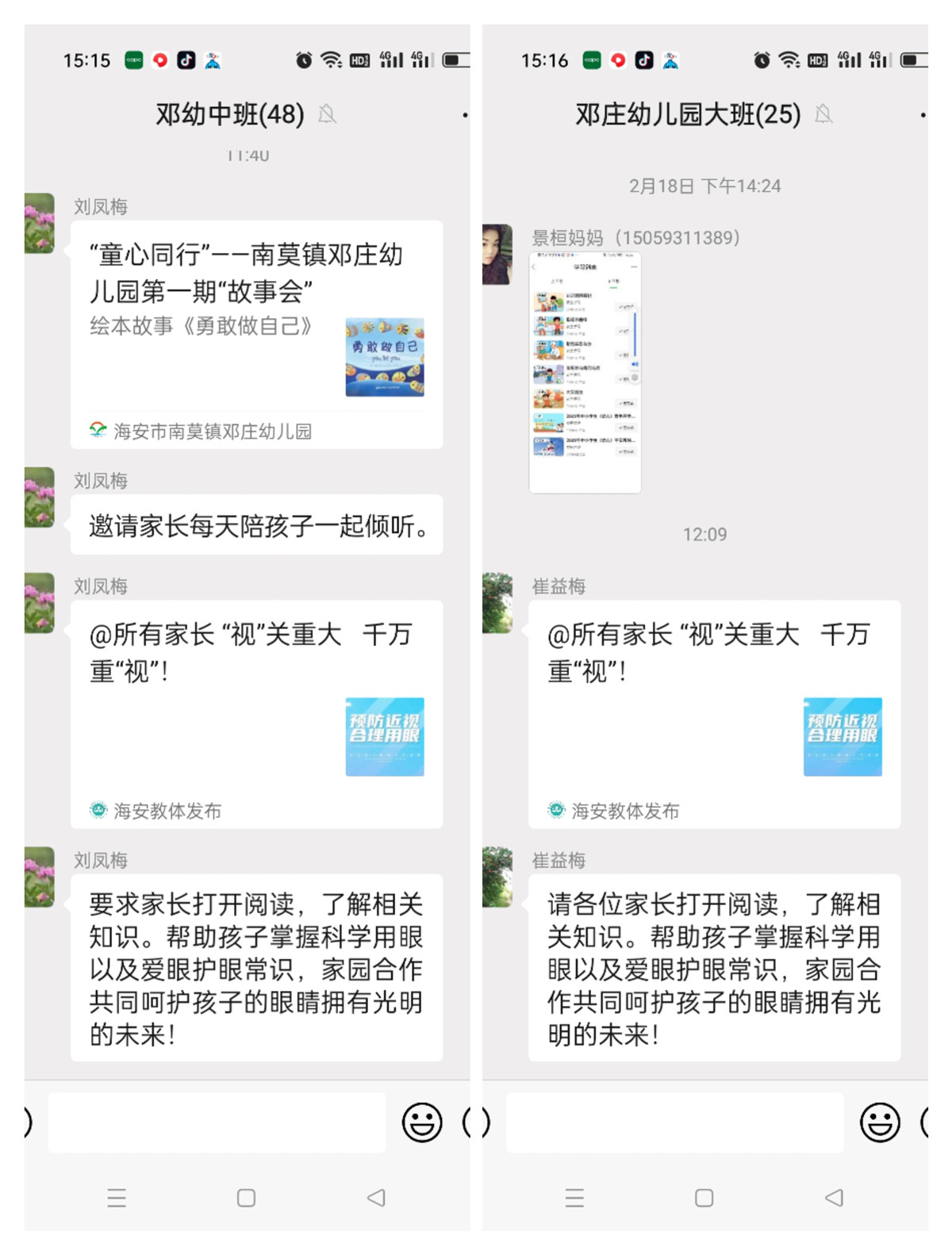Open the emoji picker in the 邓幼中班 chat
Image resolution: width=952 pixels, height=1255 pixels.
[x=423, y=1120]
